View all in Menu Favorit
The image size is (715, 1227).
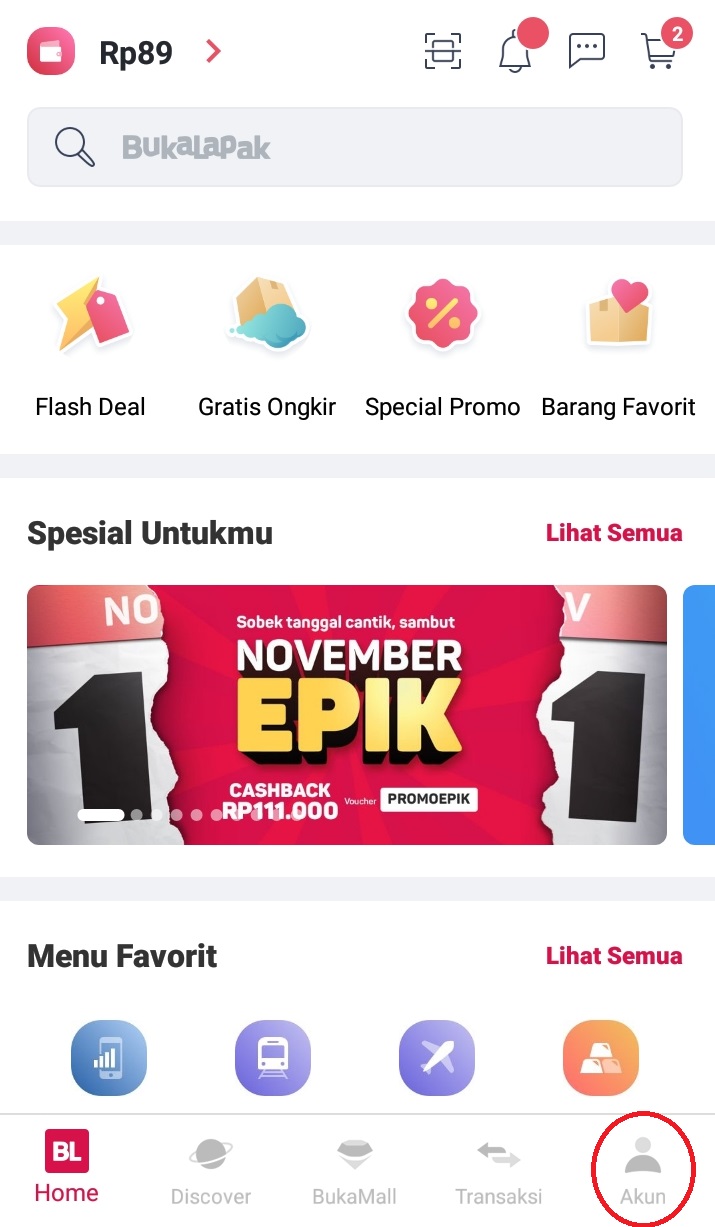[x=614, y=956]
